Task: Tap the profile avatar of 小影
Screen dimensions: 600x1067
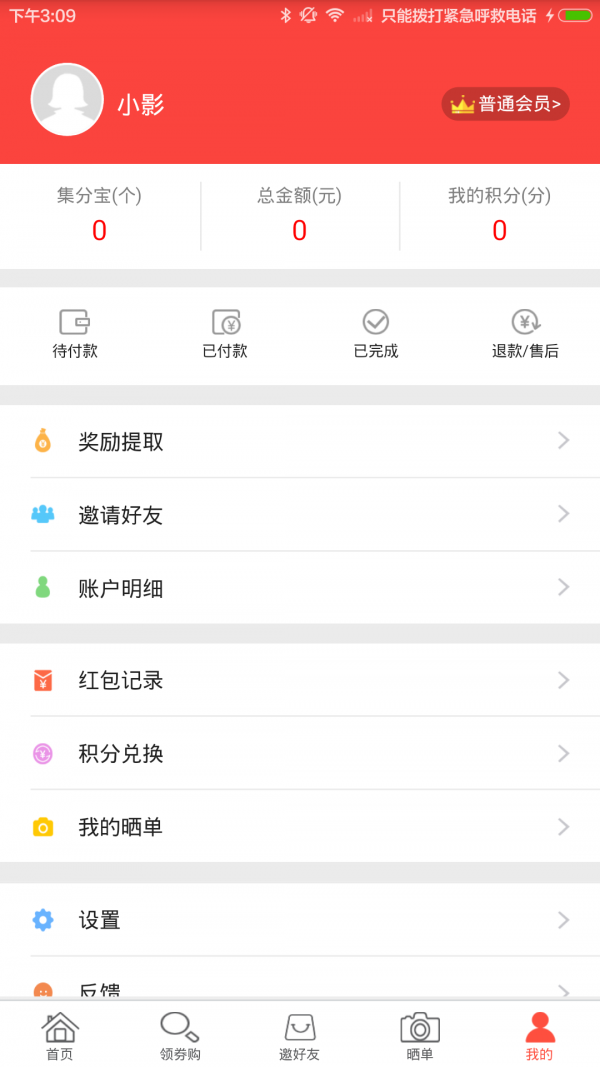Action: point(67,99)
